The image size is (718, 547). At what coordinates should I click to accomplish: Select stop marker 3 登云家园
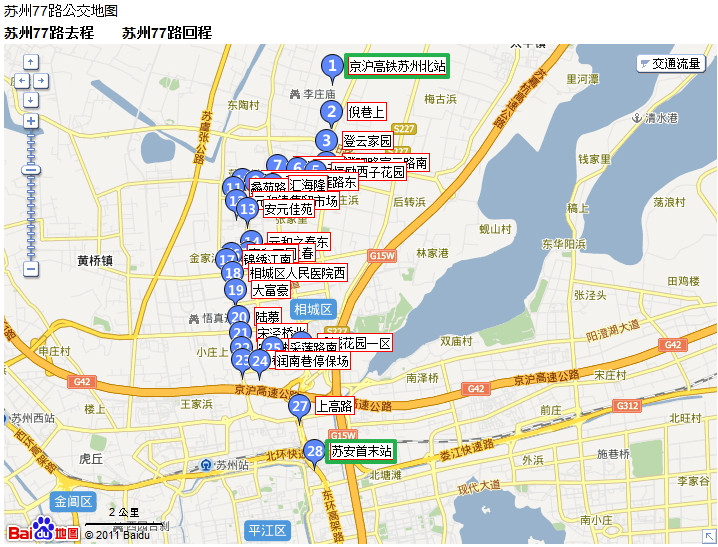(x=326, y=140)
